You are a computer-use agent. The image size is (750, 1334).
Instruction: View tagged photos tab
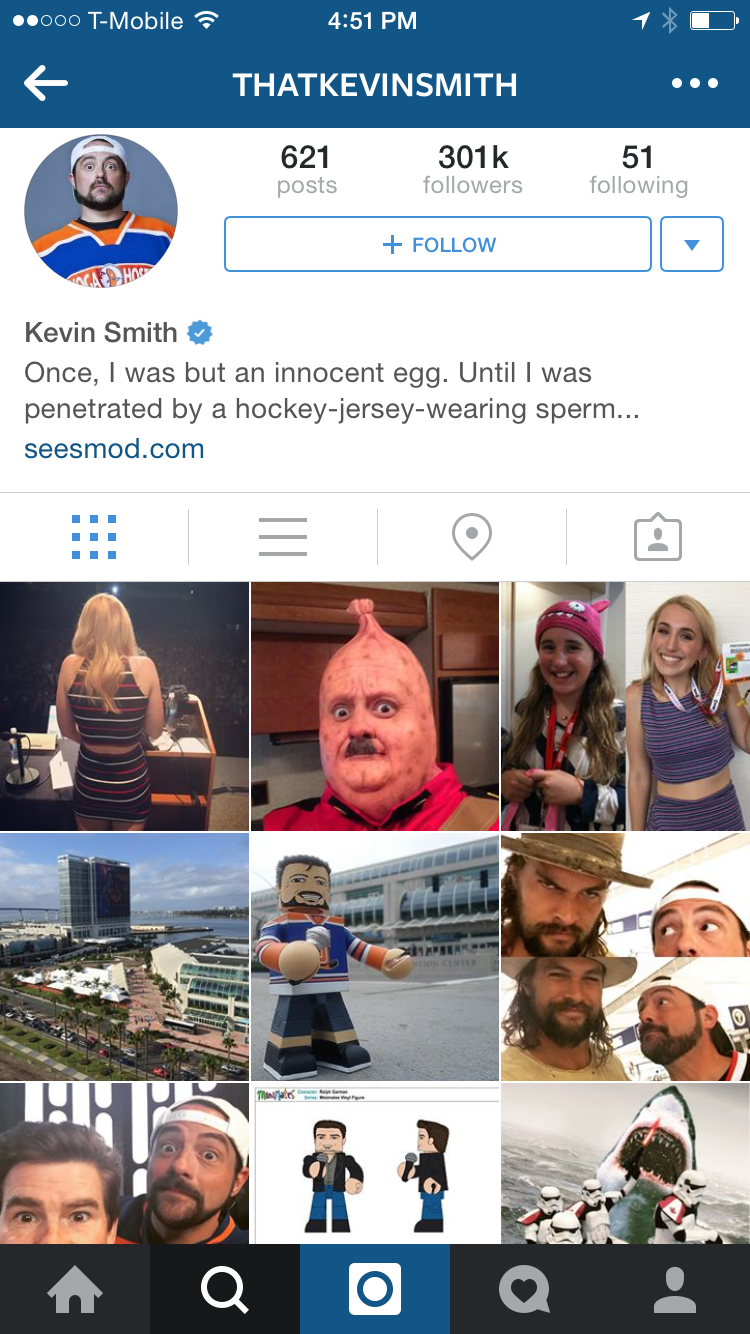coord(658,537)
